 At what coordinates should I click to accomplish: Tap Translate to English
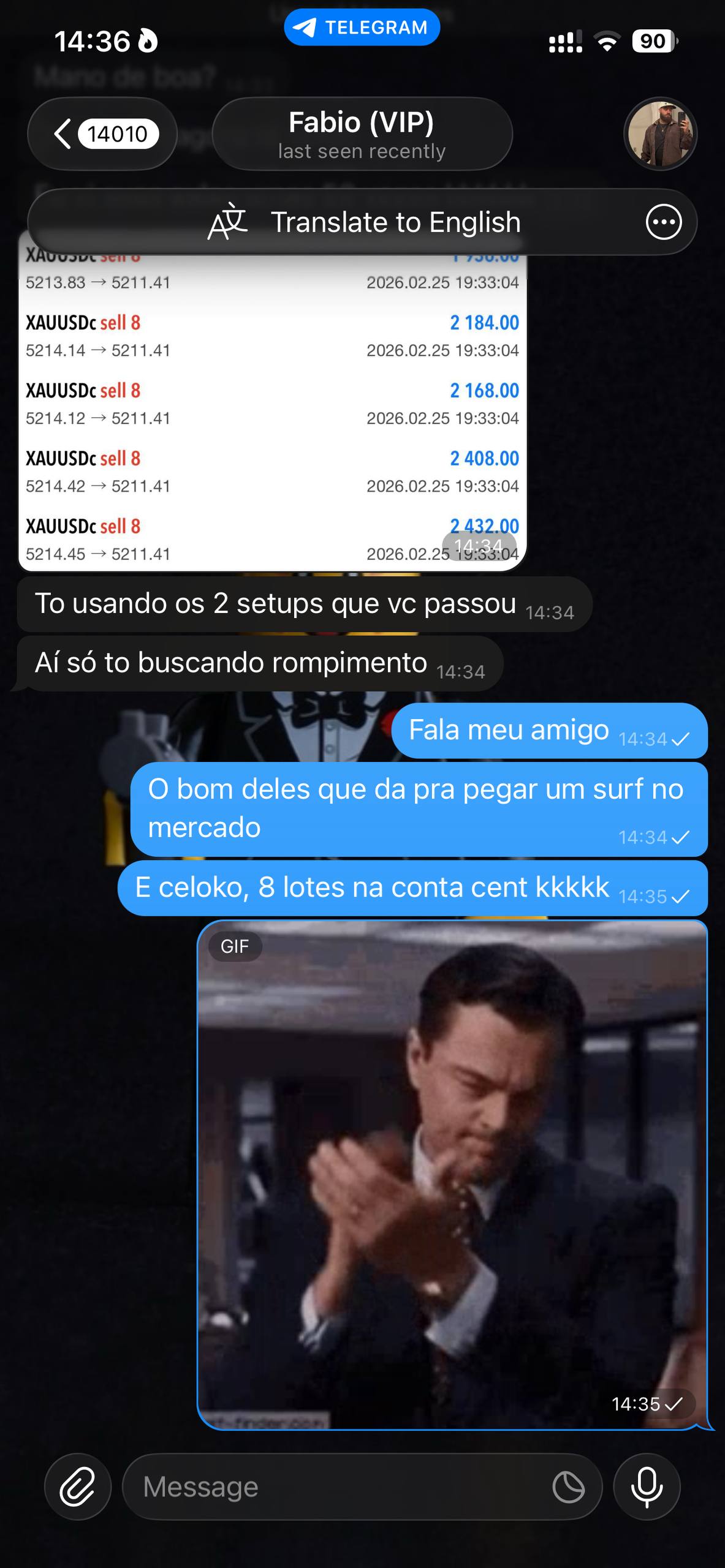(396, 222)
